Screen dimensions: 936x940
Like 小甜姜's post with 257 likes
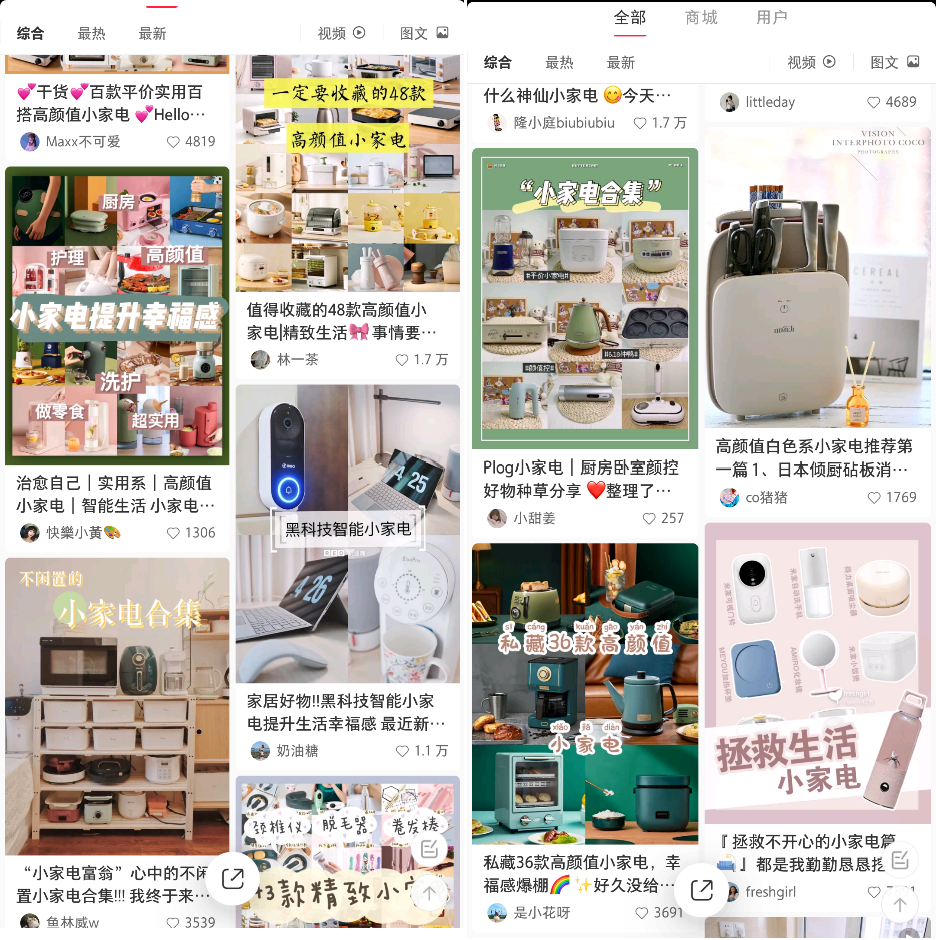[648, 518]
